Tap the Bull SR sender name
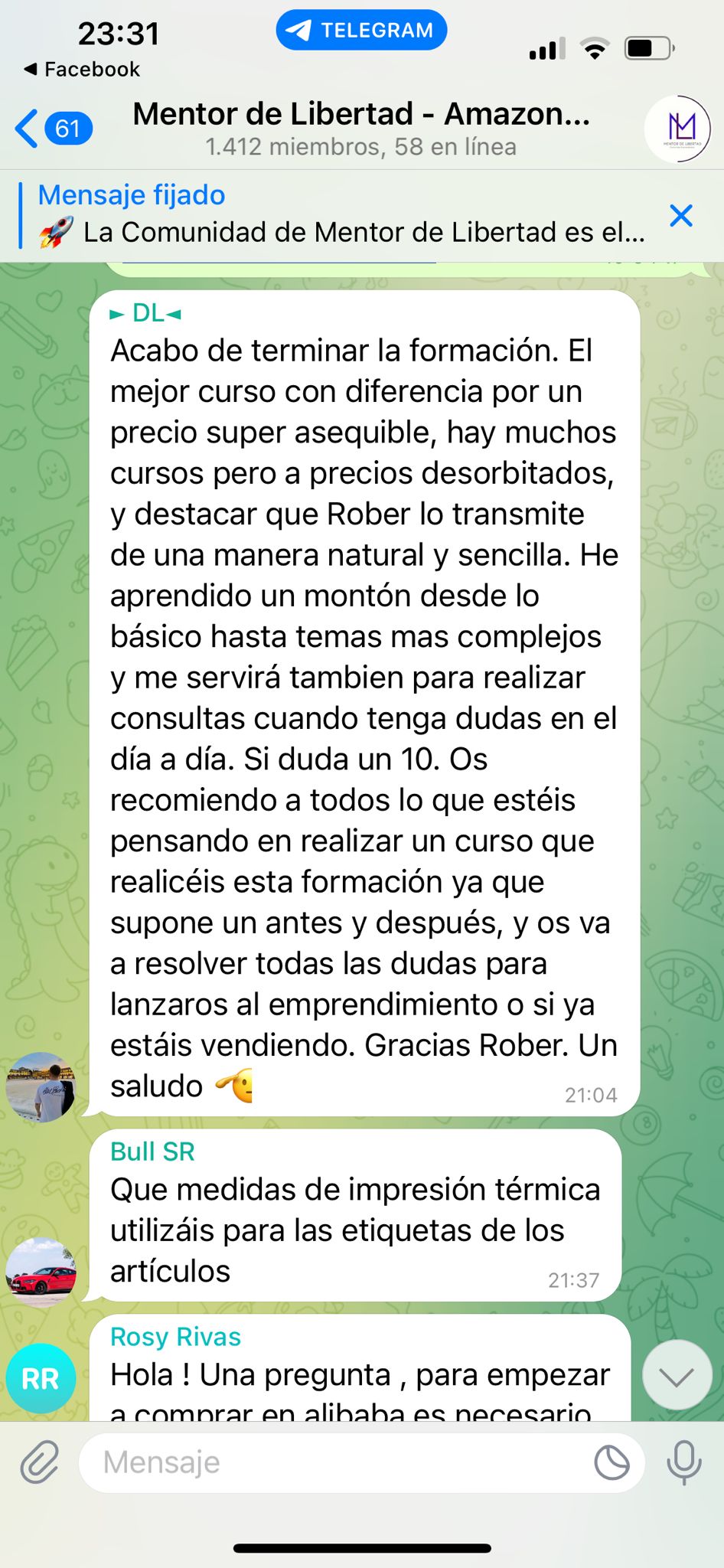 [x=152, y=1151]
